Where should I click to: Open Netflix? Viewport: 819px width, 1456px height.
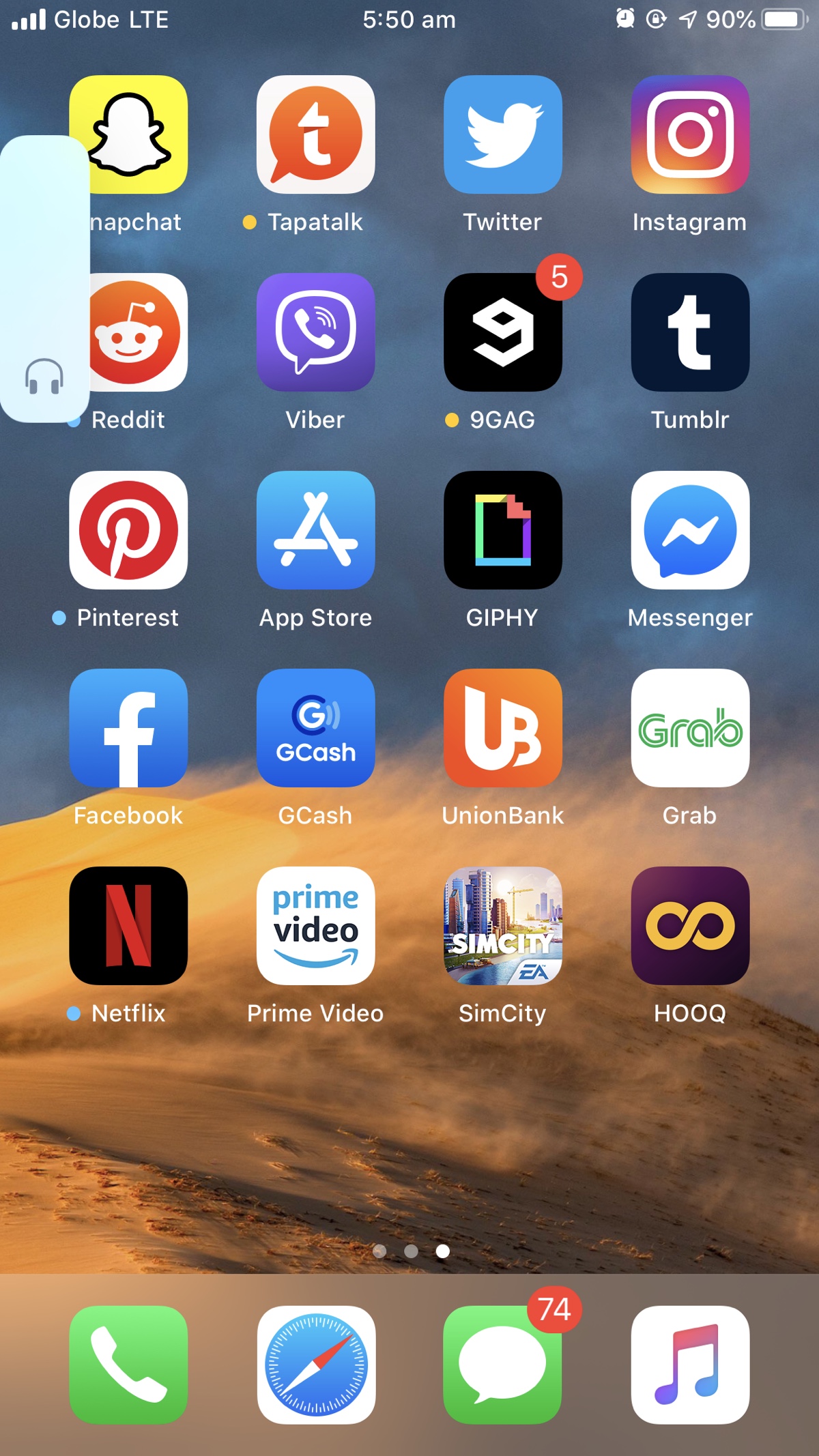128,926
